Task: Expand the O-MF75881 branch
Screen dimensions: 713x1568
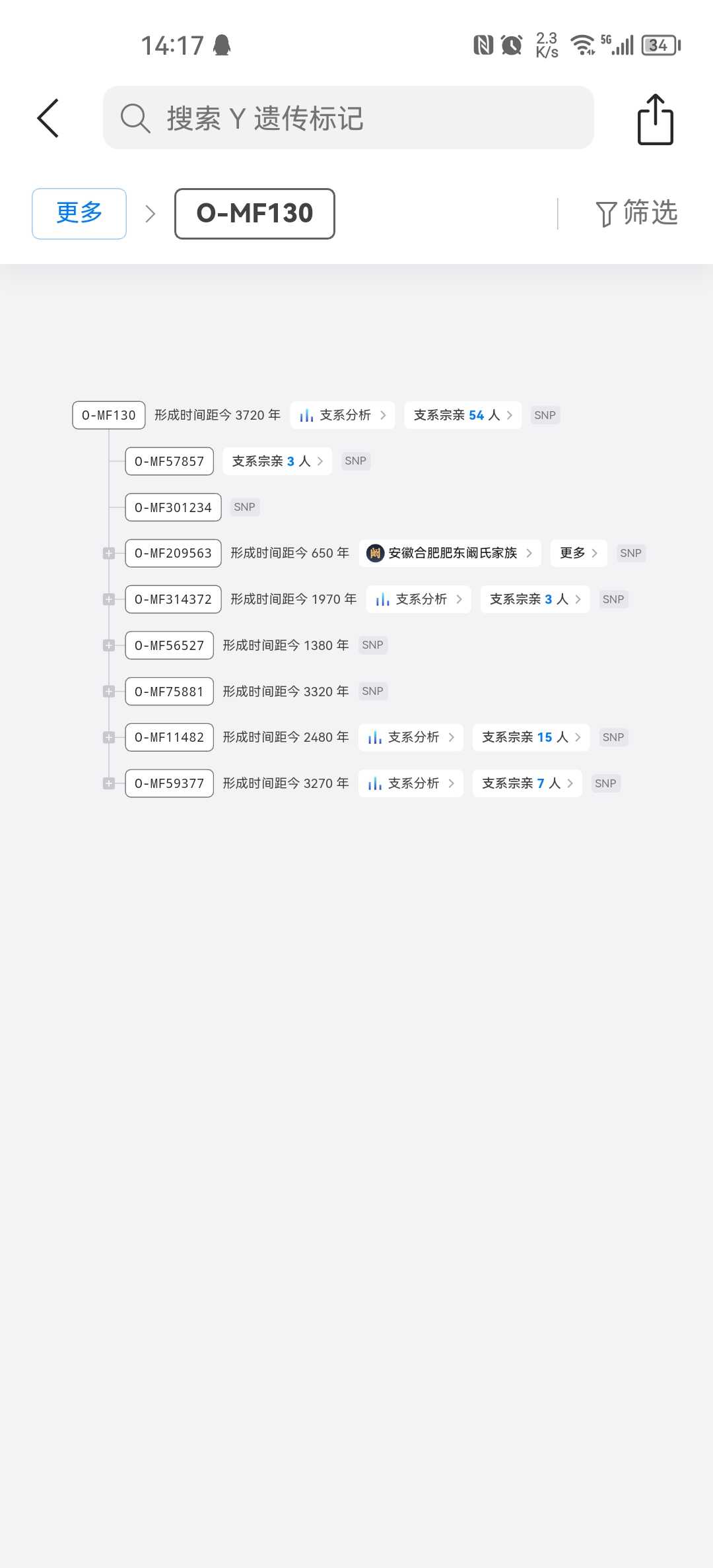Action: pos(109,691)
